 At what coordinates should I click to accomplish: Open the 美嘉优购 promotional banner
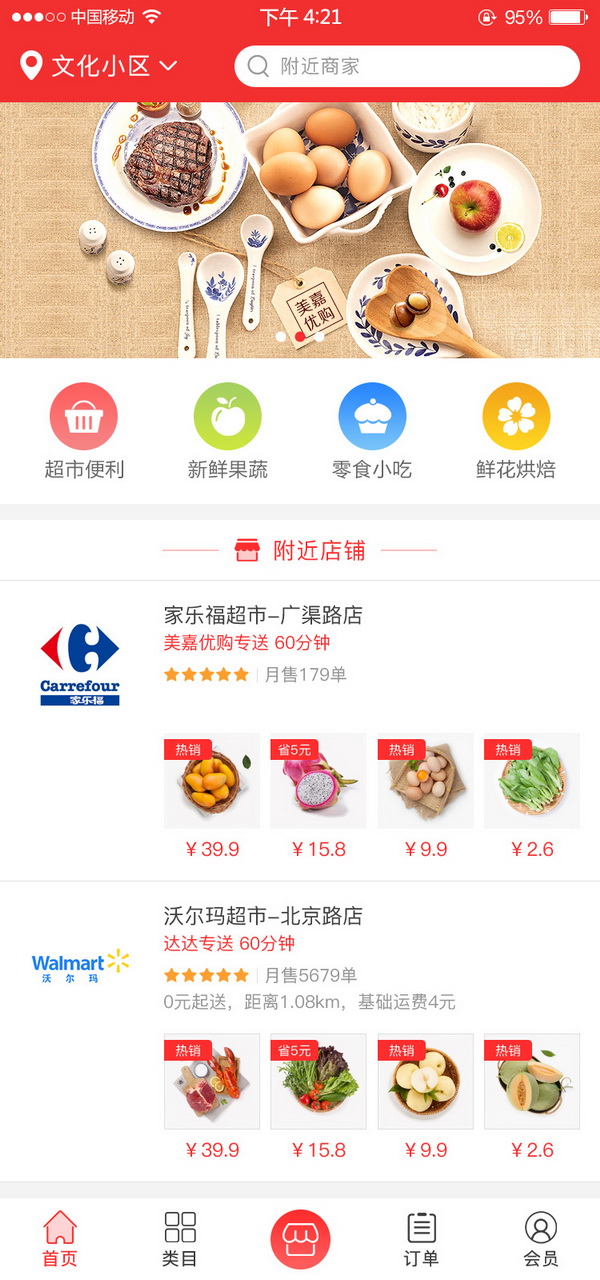pos(300,230)
